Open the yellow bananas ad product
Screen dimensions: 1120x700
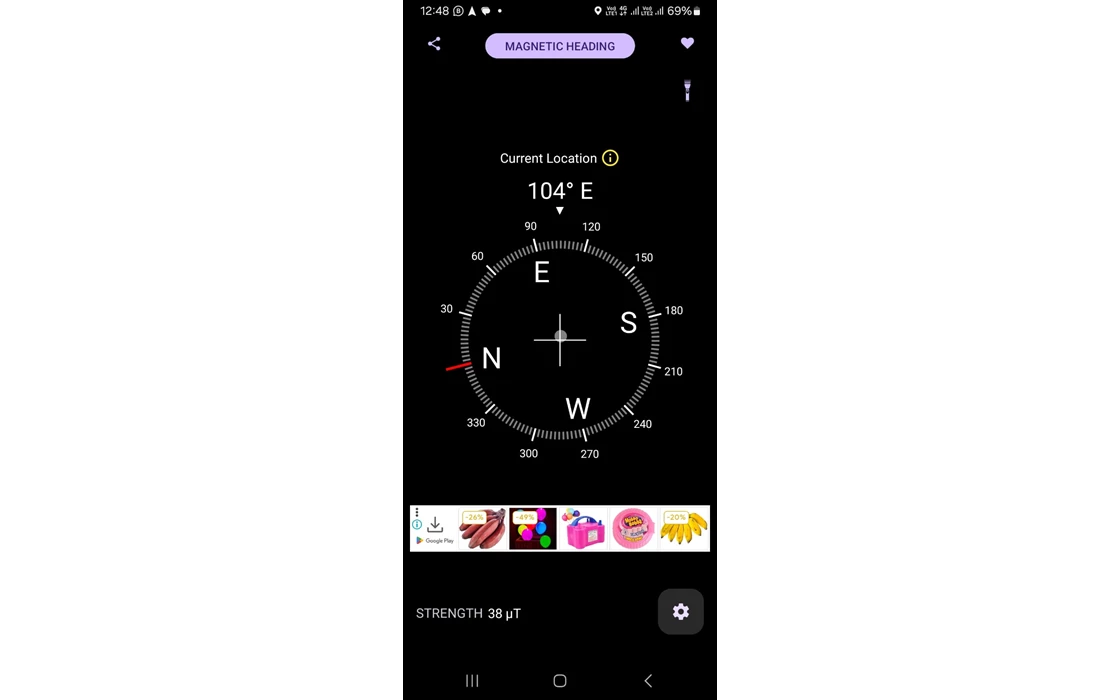pyautogui.click(x=684, y=529)
